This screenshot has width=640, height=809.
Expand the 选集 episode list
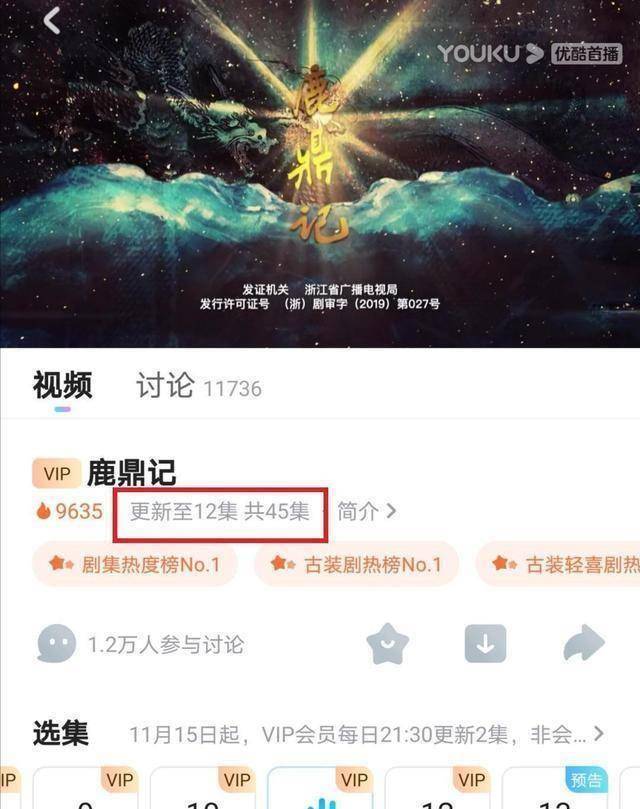598,734
